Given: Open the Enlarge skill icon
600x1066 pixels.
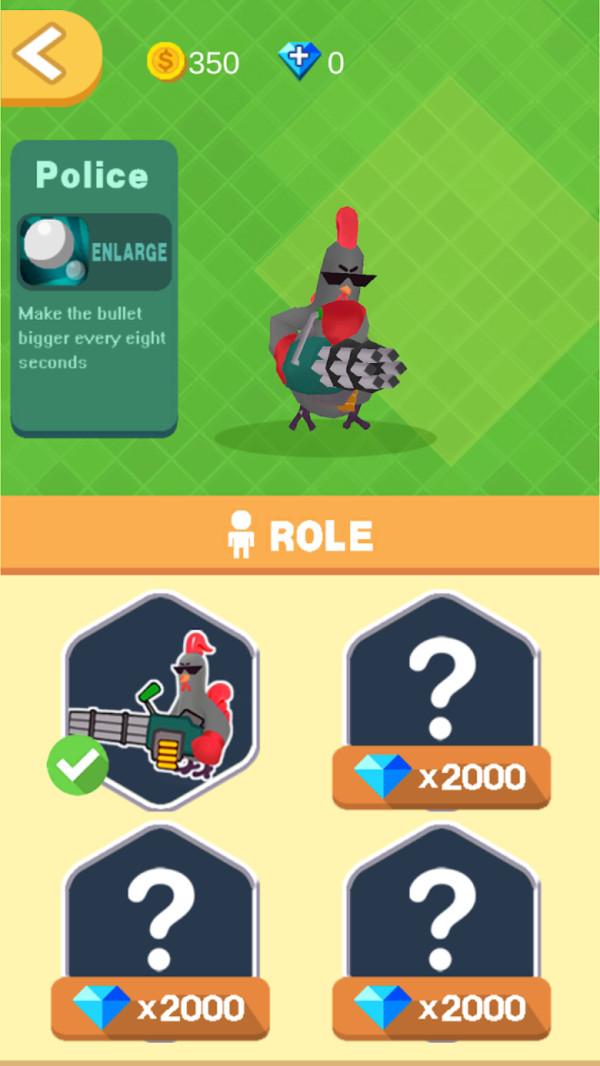Looking at the screenshot, I should [x=52, y=250].
